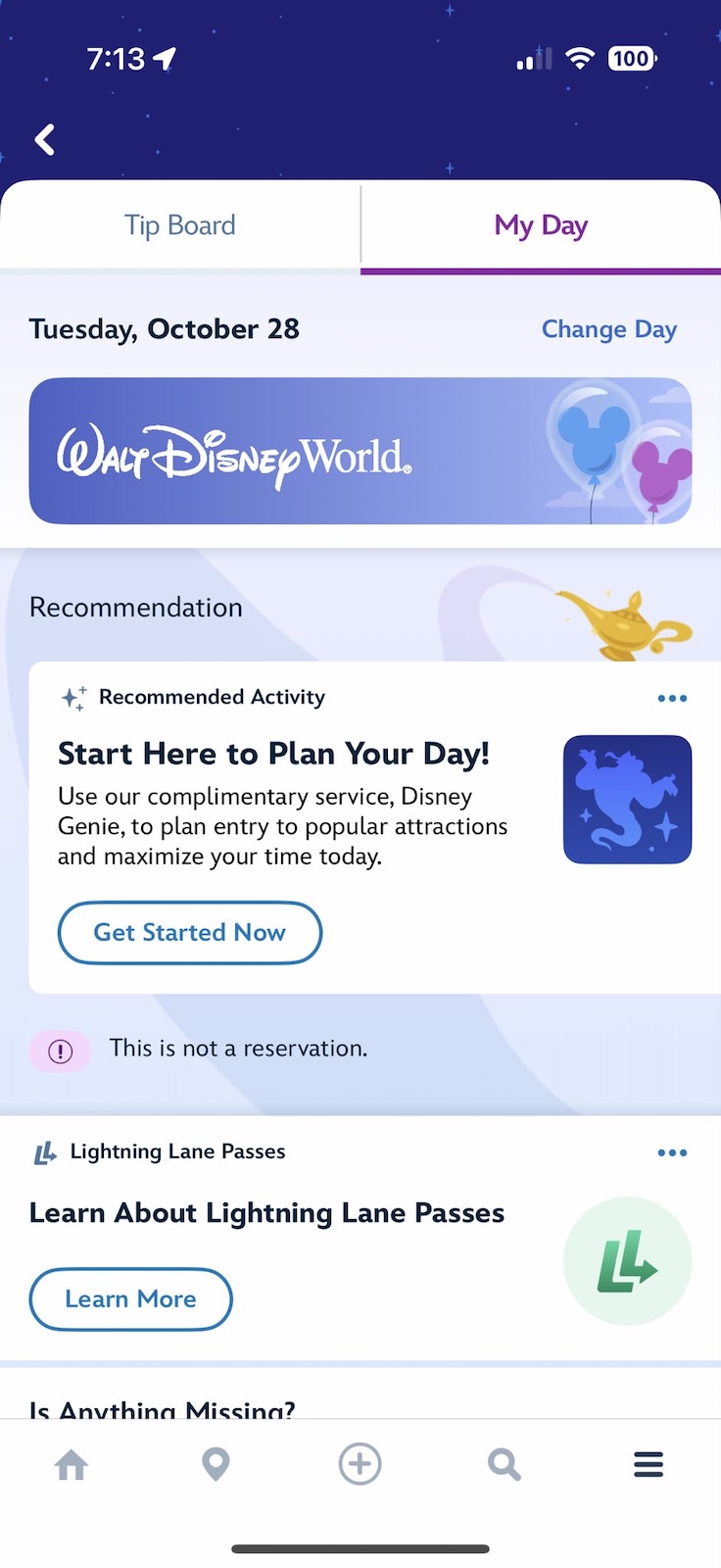Select the map pin icon
Image resolution: width=721 pixels, height=1568 pixels.
pos(216,1464)
